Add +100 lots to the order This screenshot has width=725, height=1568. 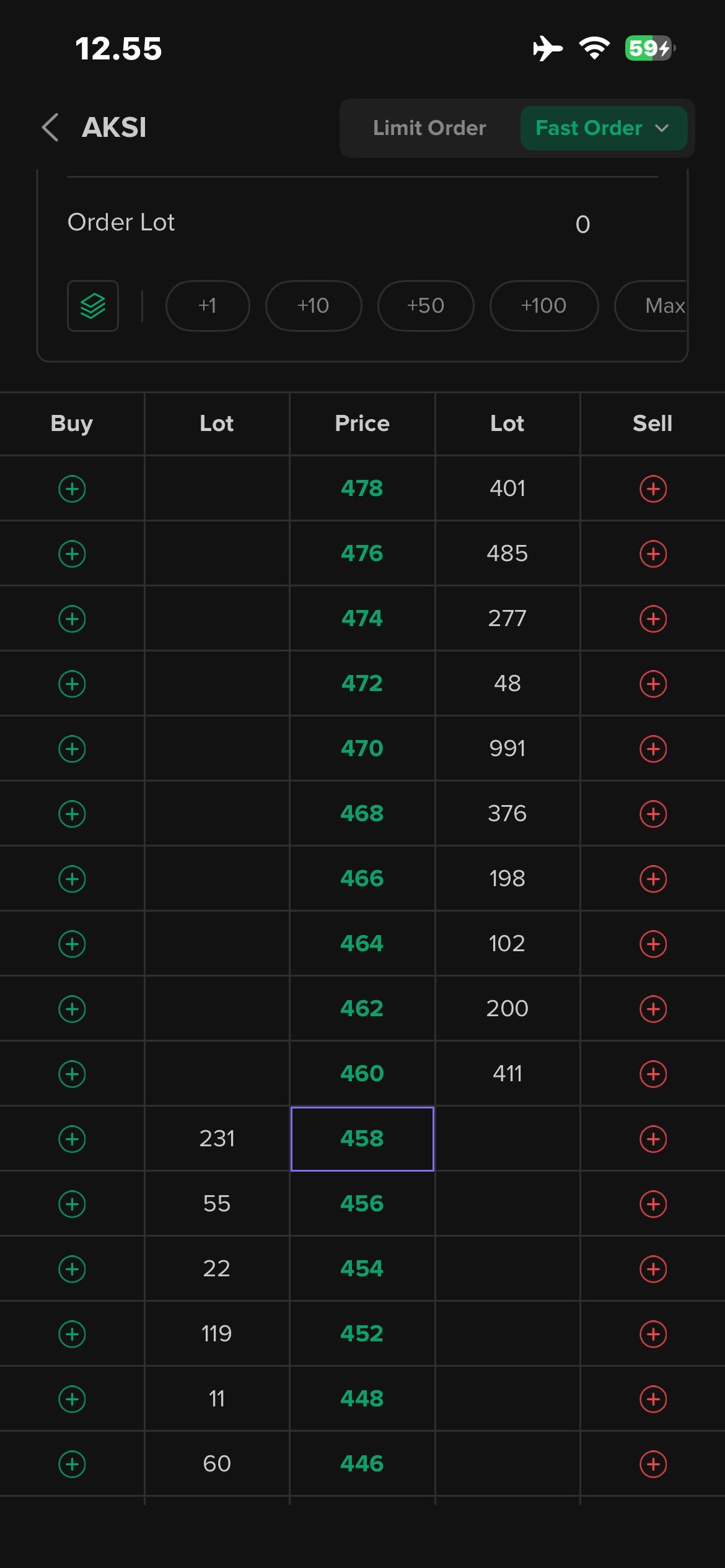coord(543,306)
